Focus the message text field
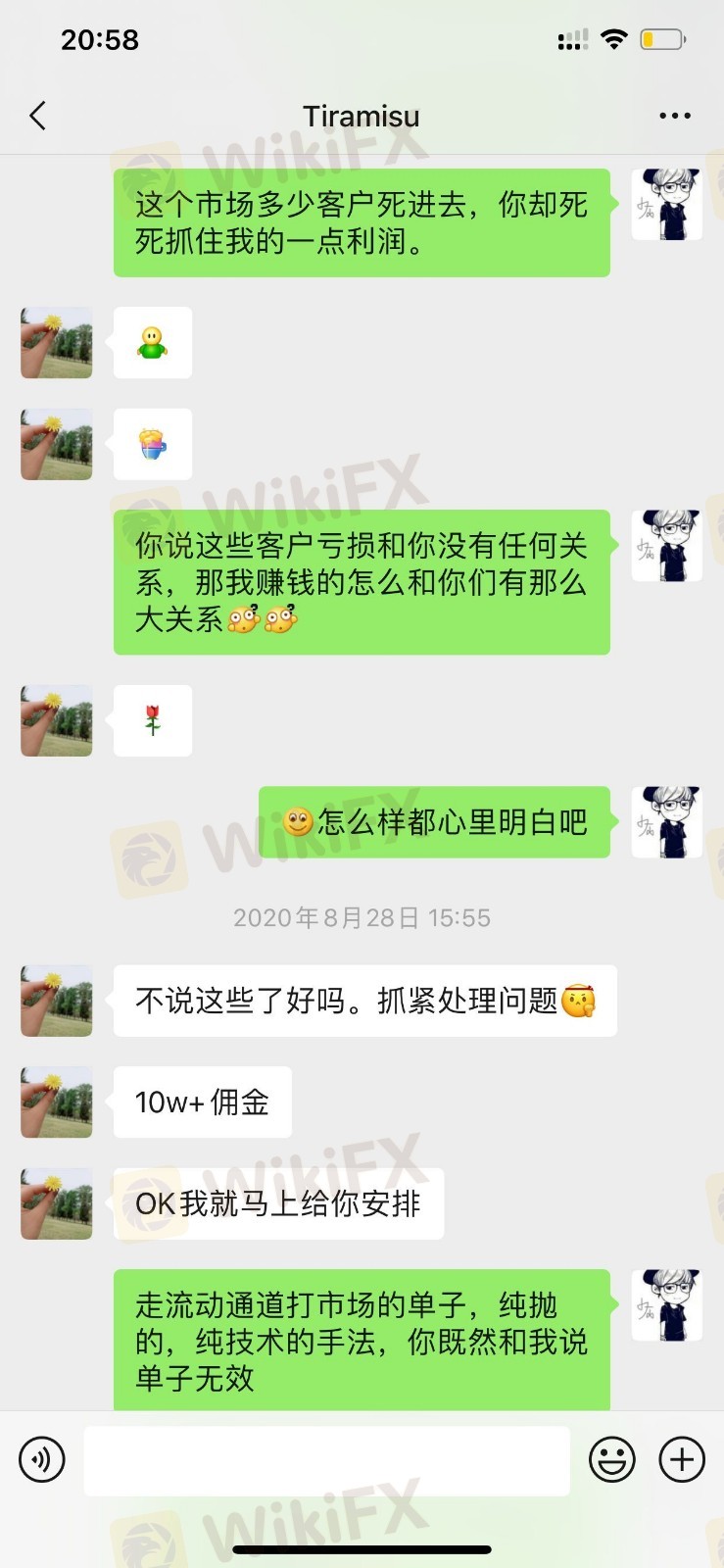The height and width of the screenshot is (1568, 724). pyautogui.click(x=326, y=1460)
